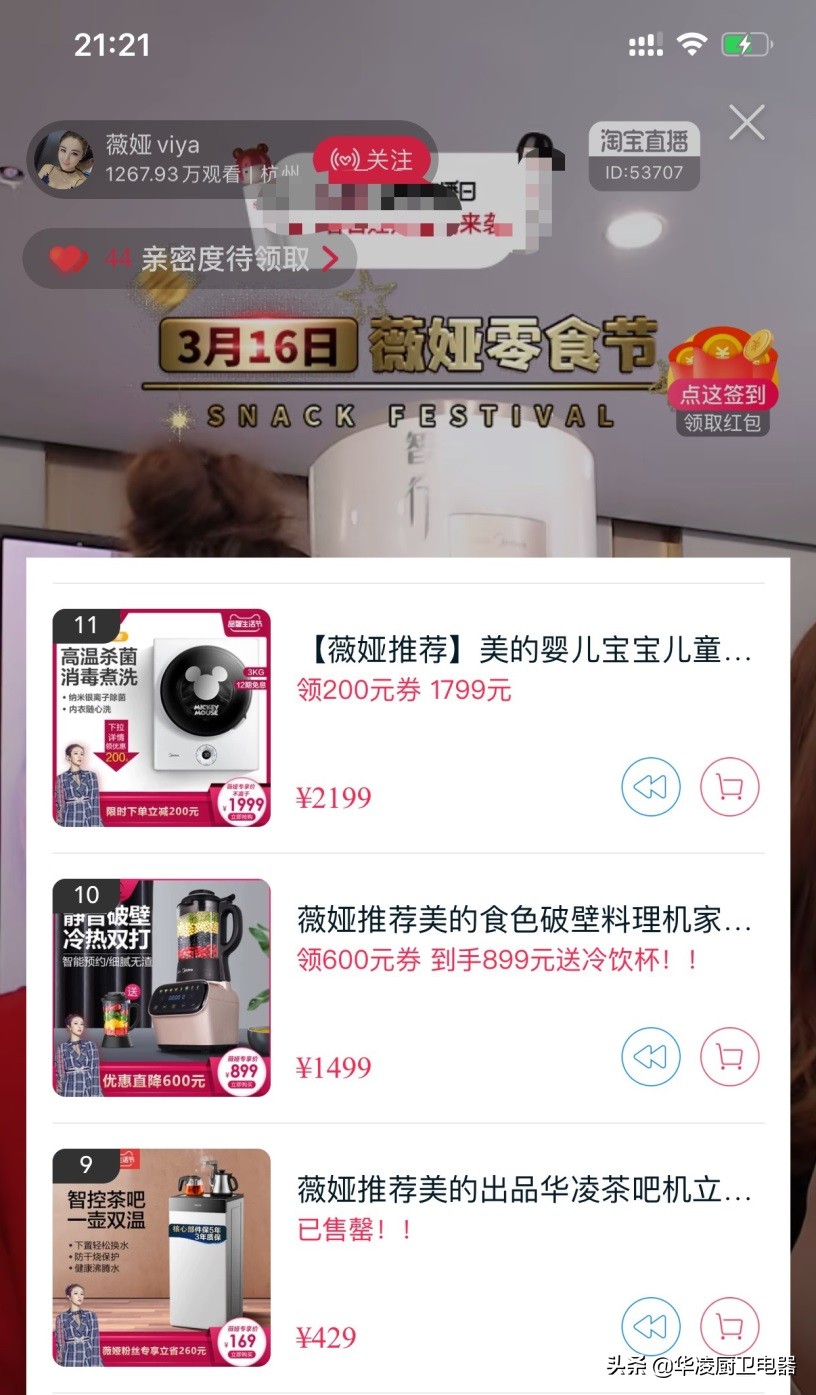
Task: Add the ¥2199 美的 washer to cart
Action: coord(729,787)
